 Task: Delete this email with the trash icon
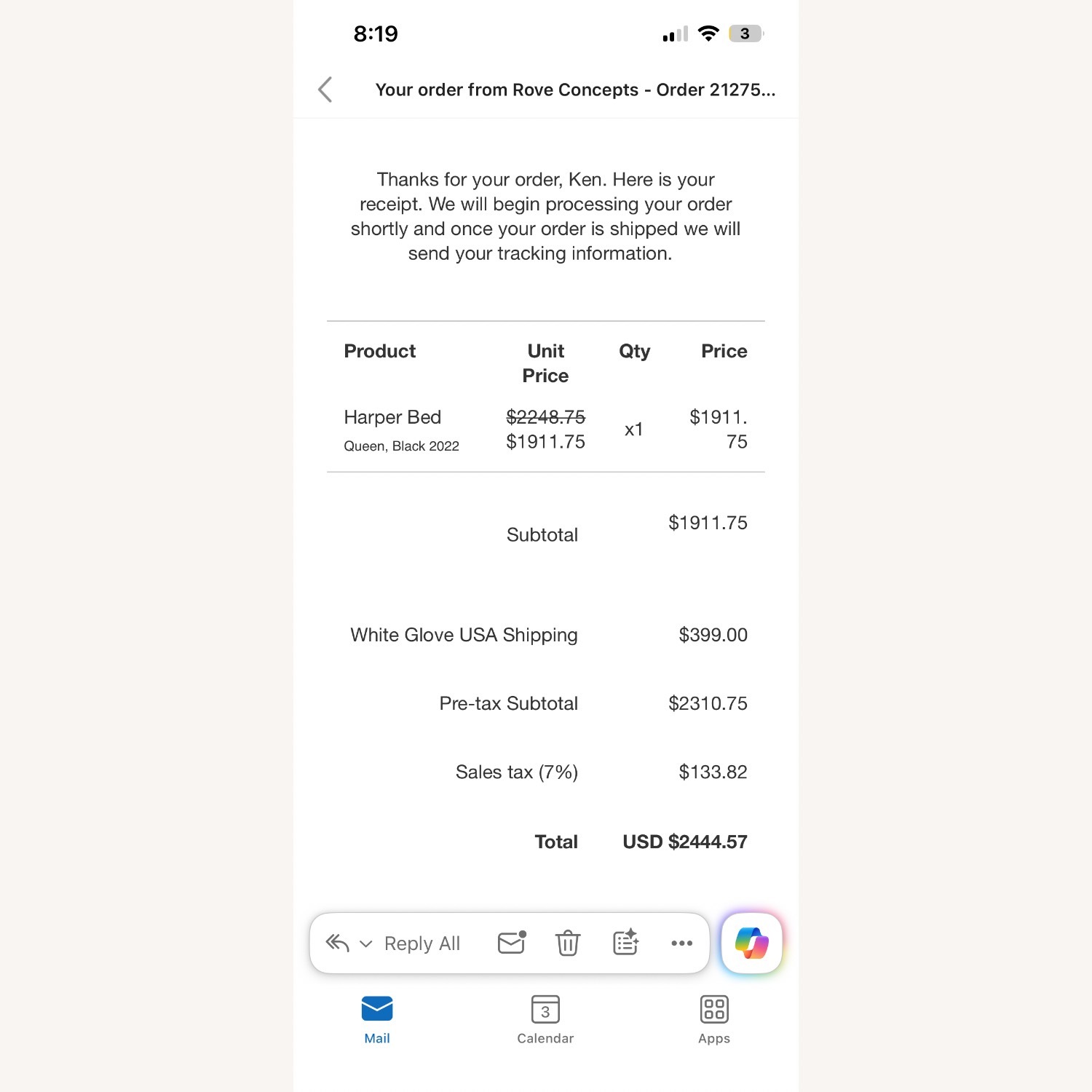pyautogui.click(x=568, y=943)
